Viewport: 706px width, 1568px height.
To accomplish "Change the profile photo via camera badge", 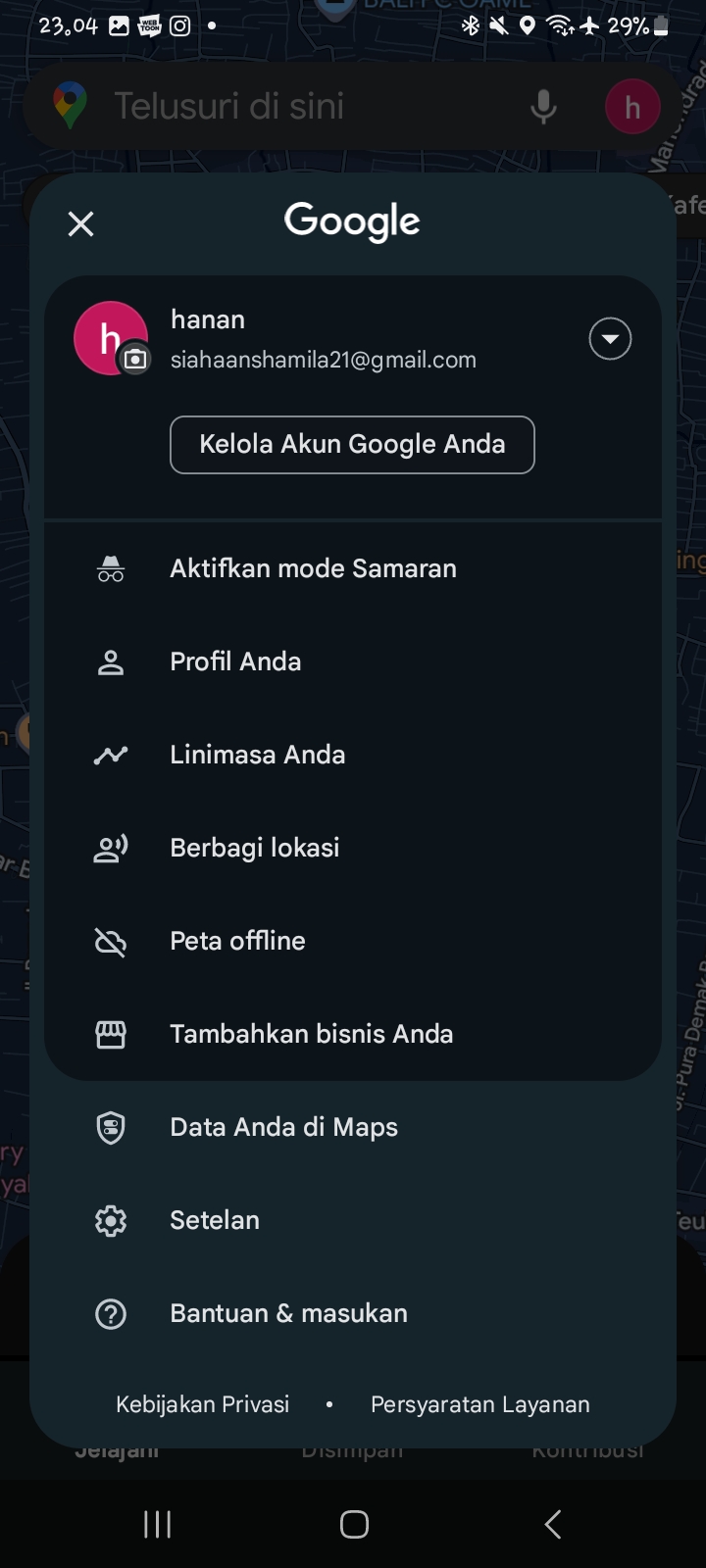I will [135, 360].
